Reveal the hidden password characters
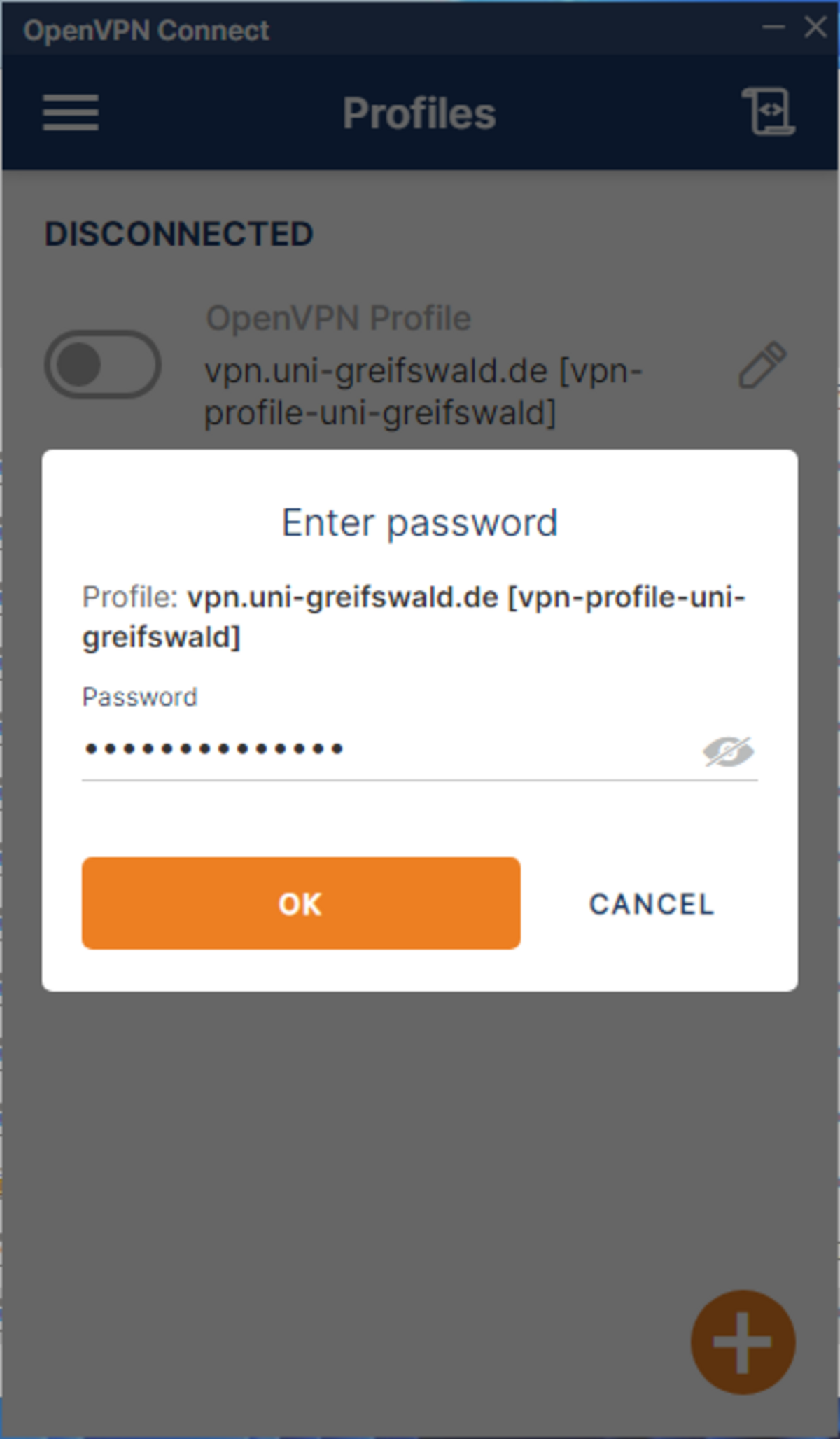The image size is (840, 1439). tap(728, 751)
